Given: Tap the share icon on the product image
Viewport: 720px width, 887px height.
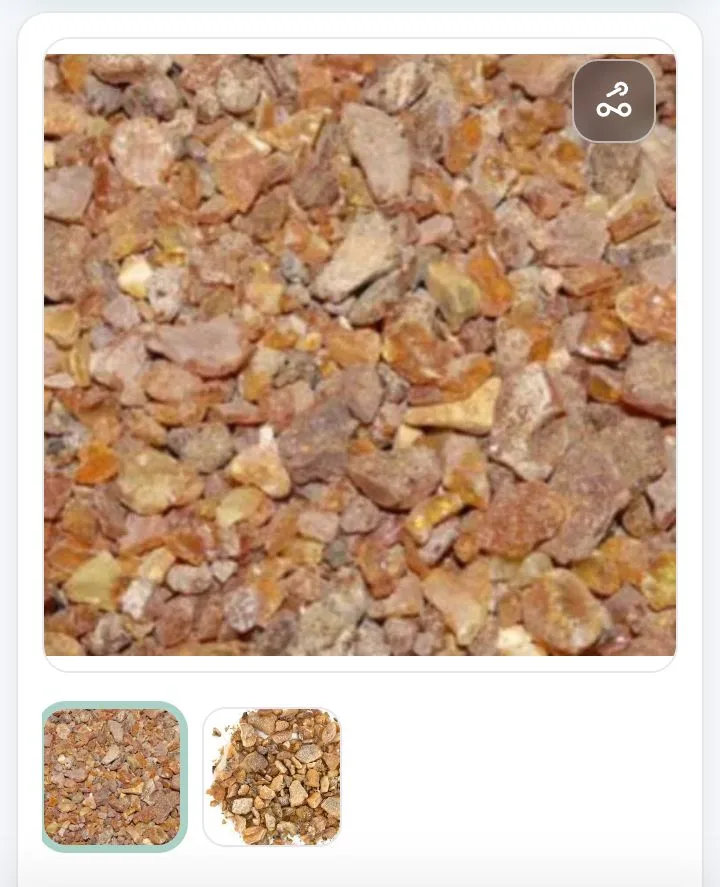Looking at the screenshot, I should (x=613, y=101).
